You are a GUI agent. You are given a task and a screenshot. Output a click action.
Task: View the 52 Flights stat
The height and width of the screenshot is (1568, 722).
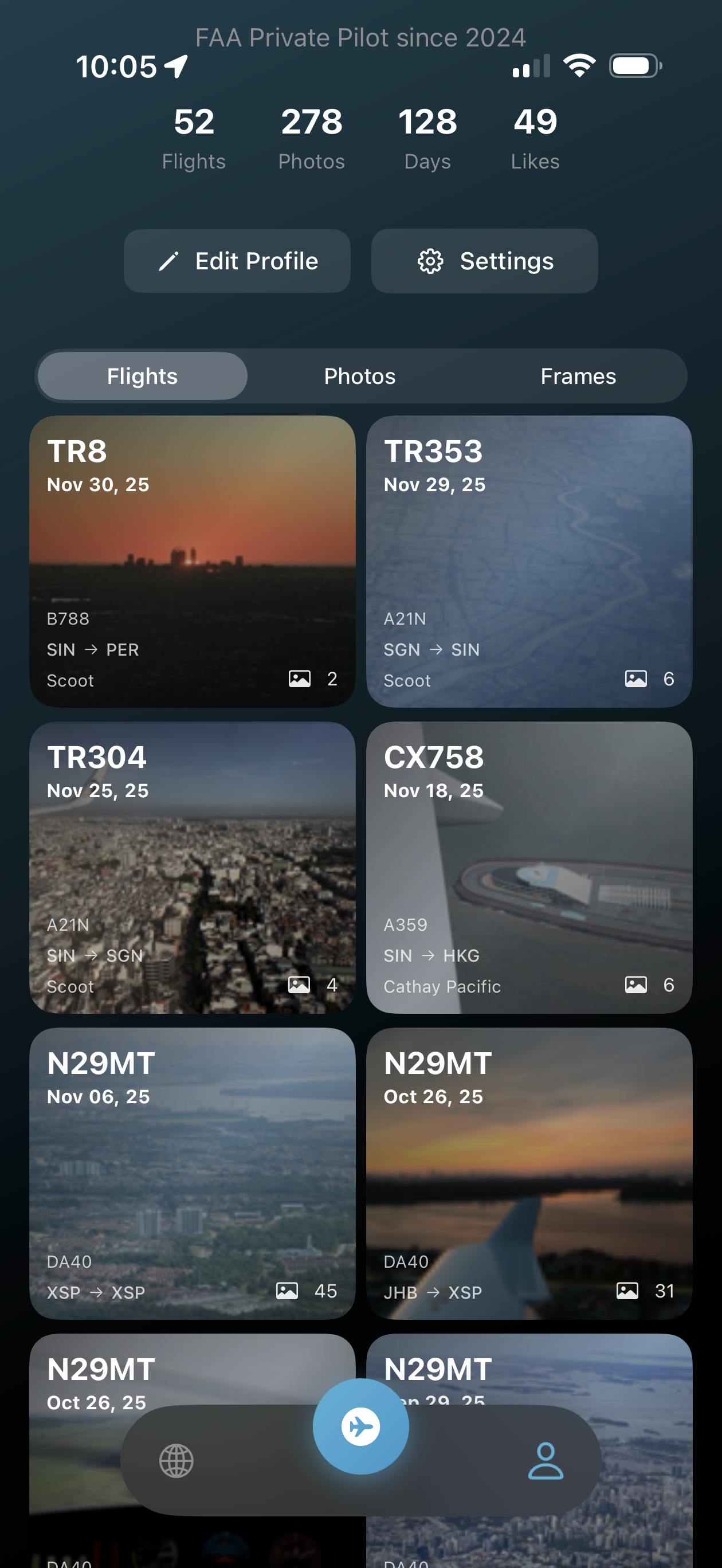tap(193, 137)
